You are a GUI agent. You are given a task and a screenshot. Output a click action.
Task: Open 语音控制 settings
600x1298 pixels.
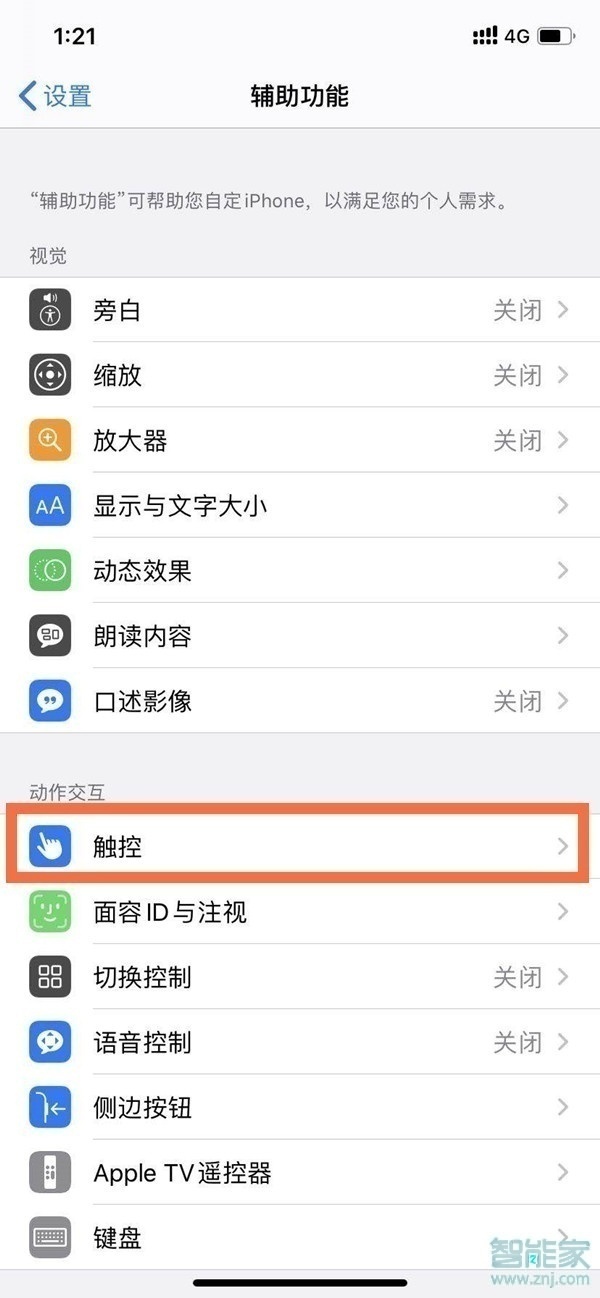coord(300,1042)
